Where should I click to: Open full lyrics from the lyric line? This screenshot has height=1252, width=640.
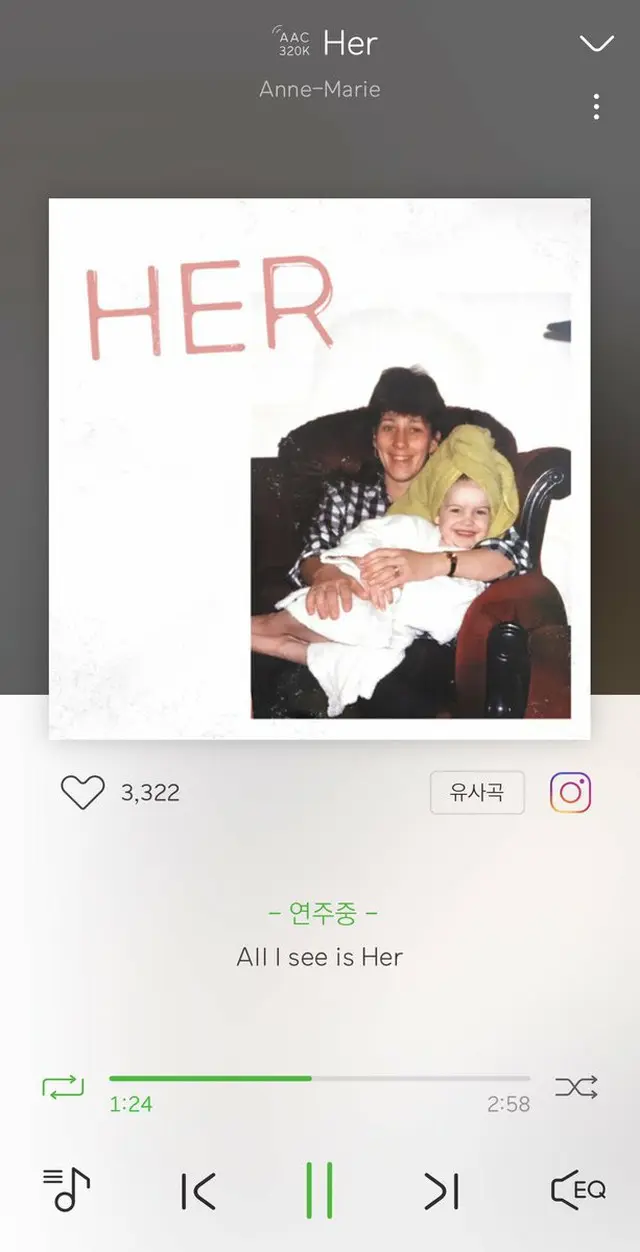tap(320, 957)
